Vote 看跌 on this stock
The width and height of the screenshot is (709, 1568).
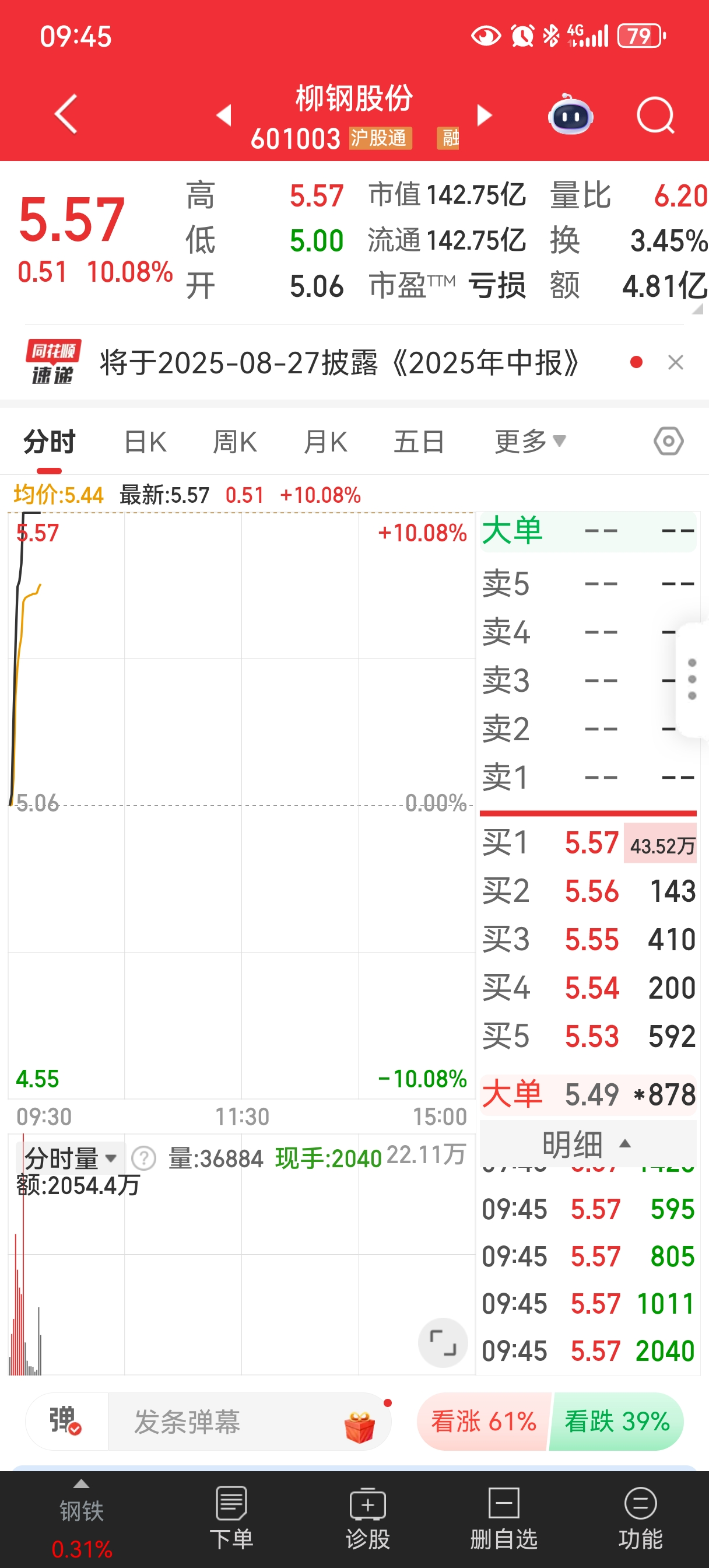click(x=616, y=1422)
